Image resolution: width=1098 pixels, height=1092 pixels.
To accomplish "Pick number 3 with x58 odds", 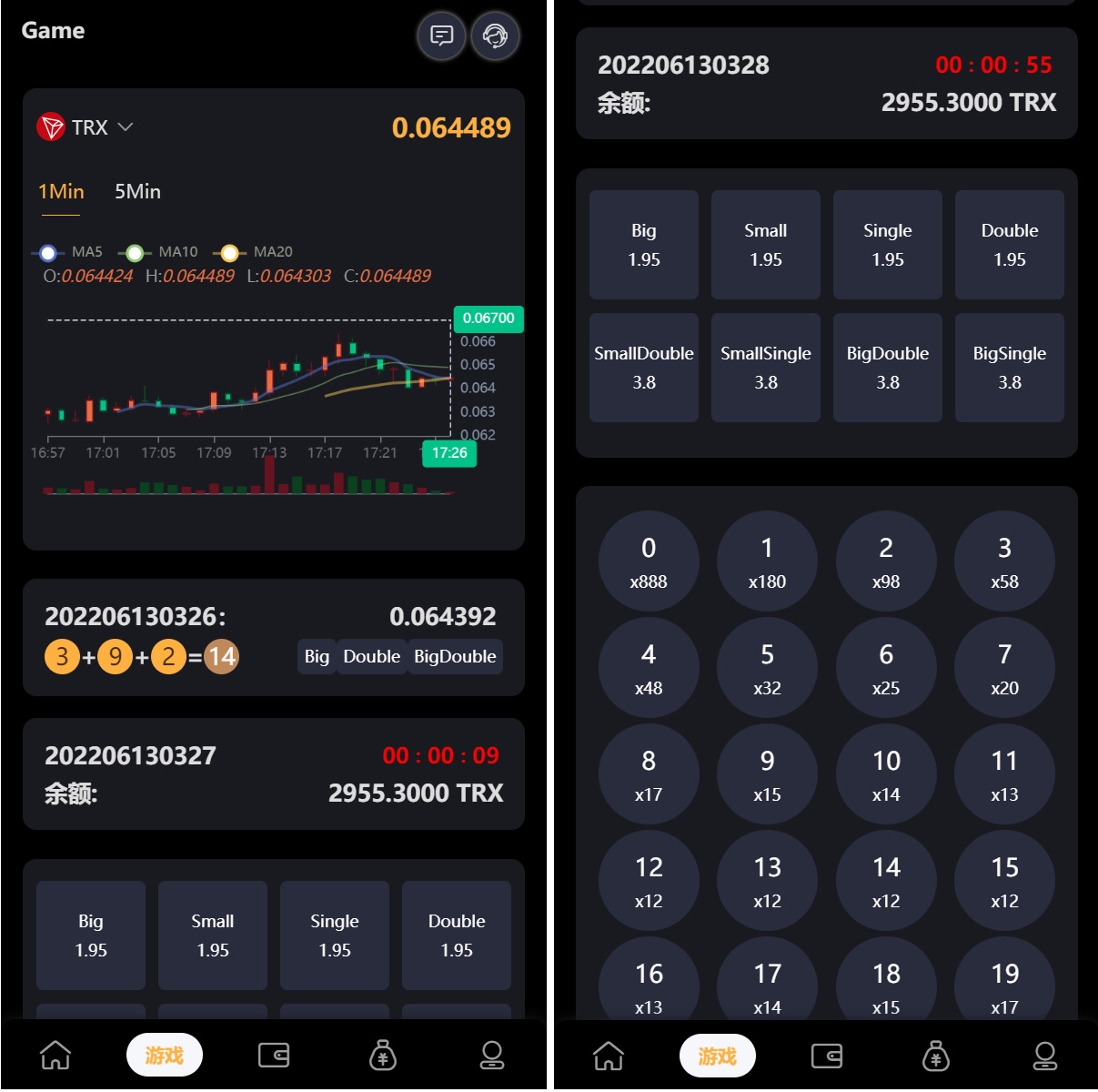I will (1004, 561).
